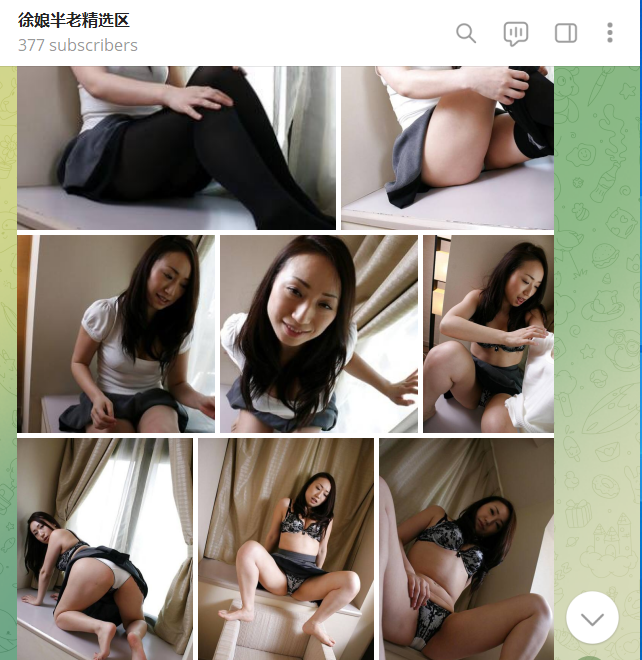Open the channel comments icon
Viewport: 642px width, 660px height.
pyautogui.click(x=515, y=33)
